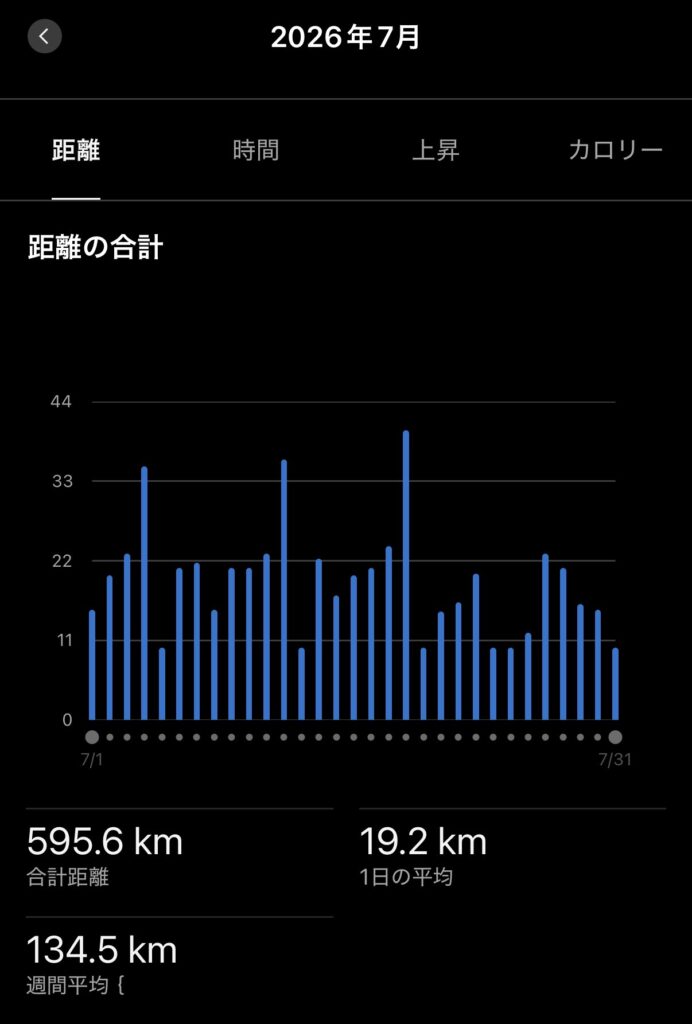Switch to the 時間 tab
Screen dimensions: 692x1024
(256, 151)
